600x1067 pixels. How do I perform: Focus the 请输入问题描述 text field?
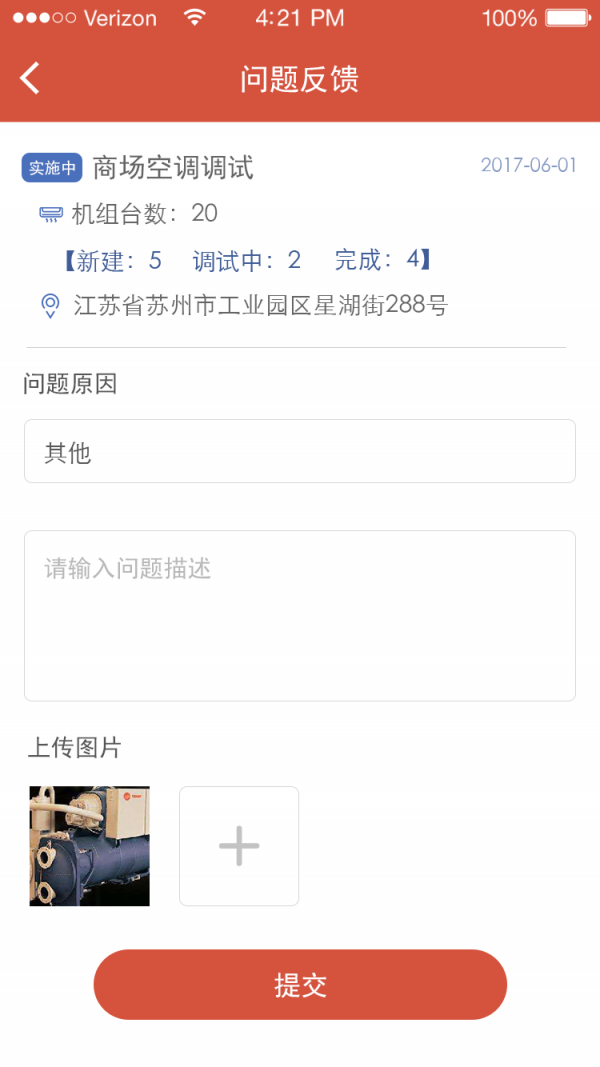pyautogui.click(x=300, y=615)
